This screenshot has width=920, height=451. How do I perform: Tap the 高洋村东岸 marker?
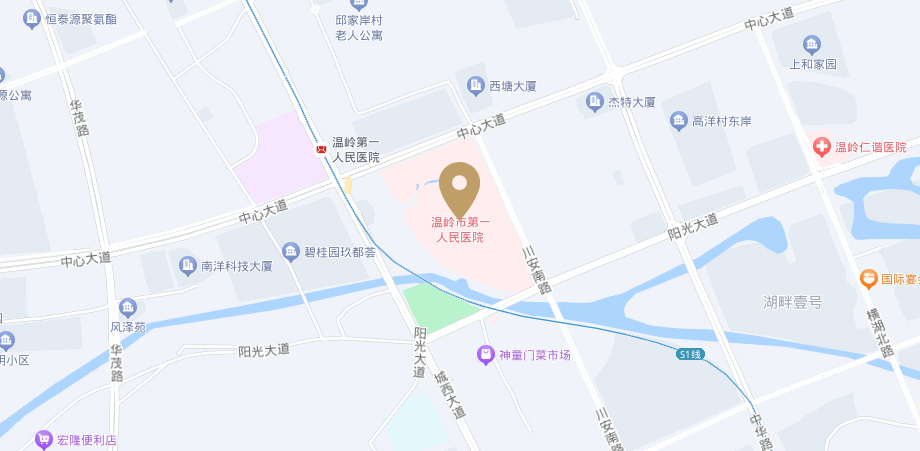679,121
